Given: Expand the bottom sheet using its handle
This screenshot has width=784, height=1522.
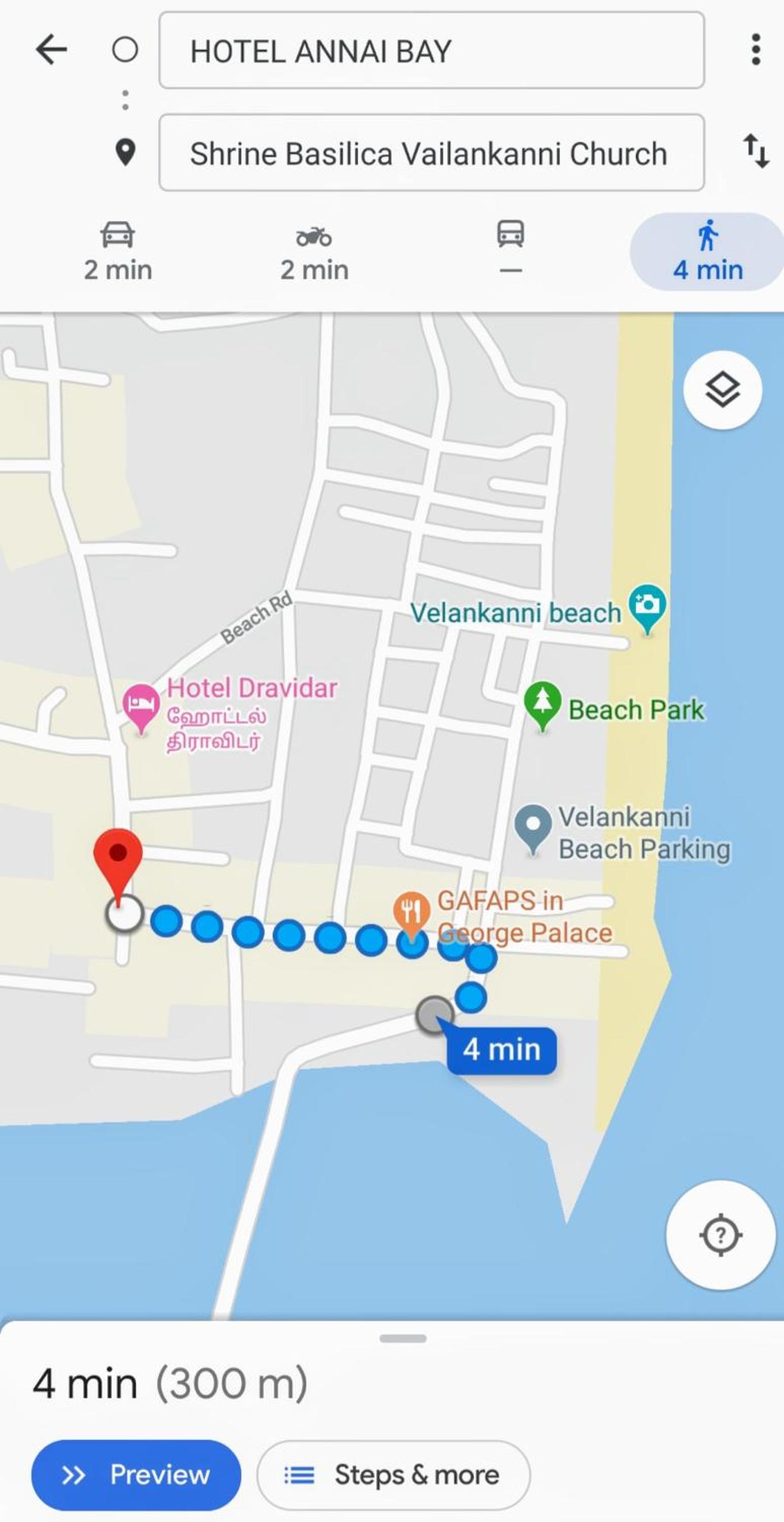Looking at the screenshot, I should click(x=403, y=1339).
